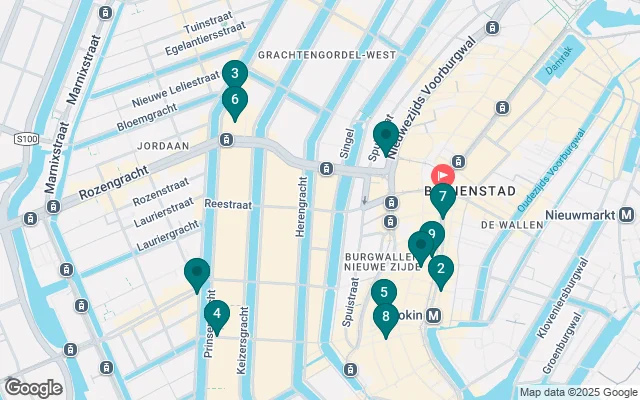Select map pin number 9

(432, 234)
